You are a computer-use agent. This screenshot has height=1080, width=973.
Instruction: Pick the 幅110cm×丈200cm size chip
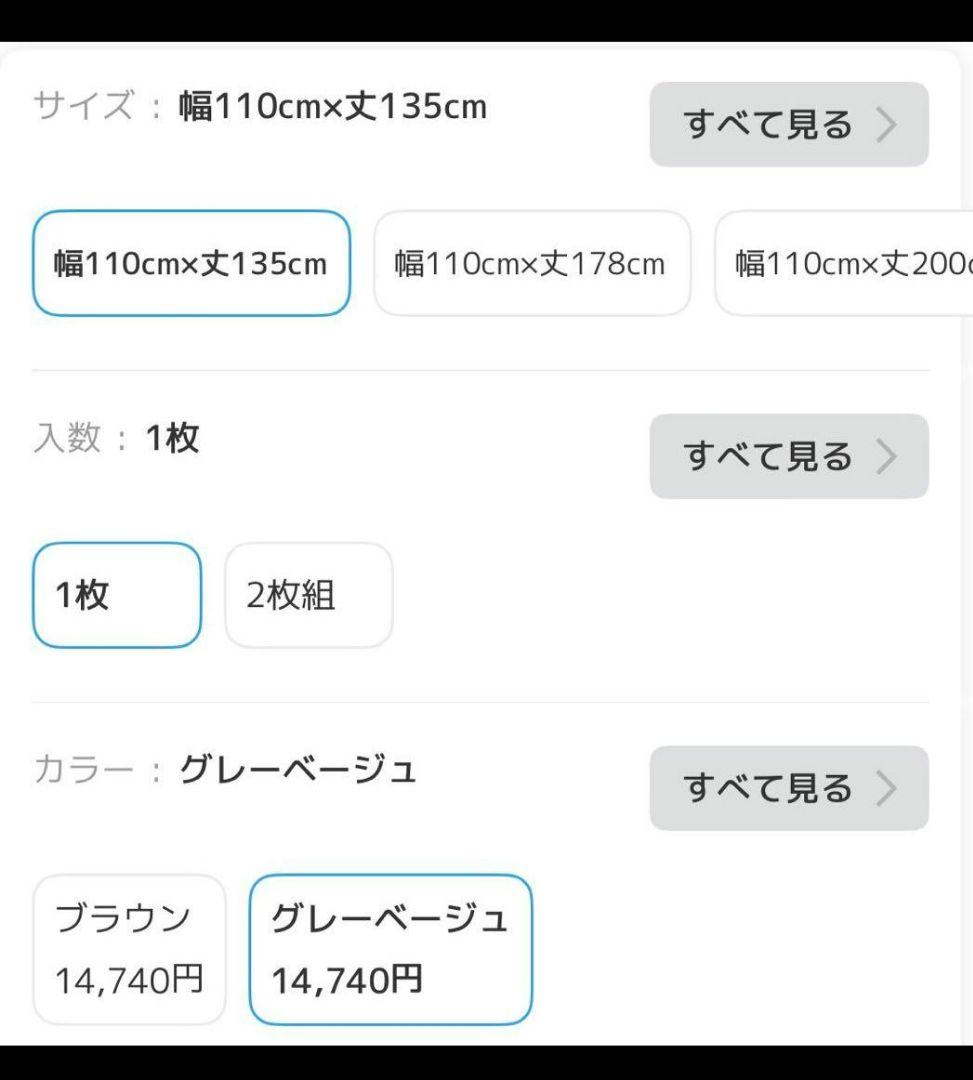[845, 263]
